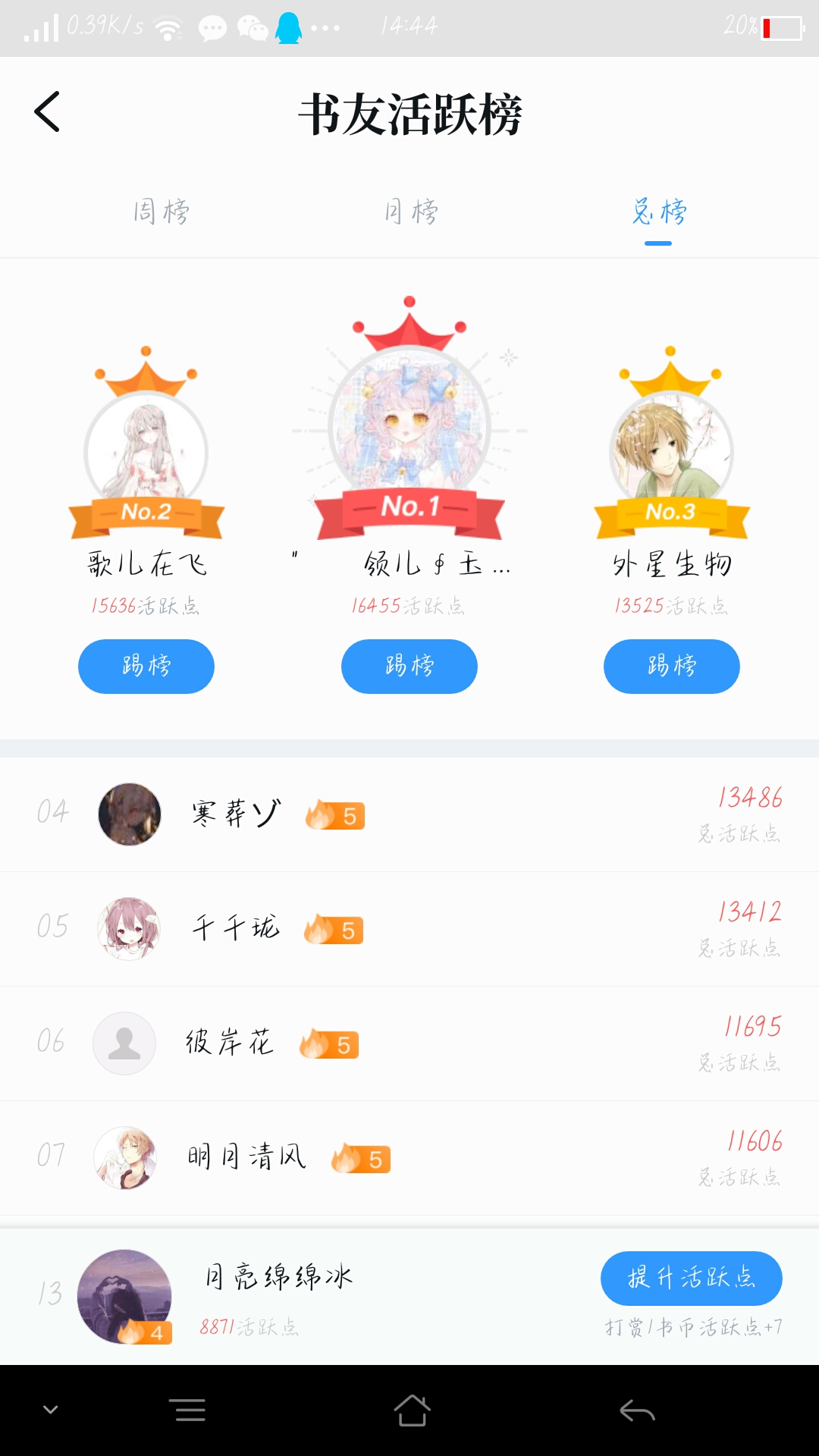Tap 踢榜 under 歌儿在飞
This screenshot has height=1456, width=819.
coord(146,666)
